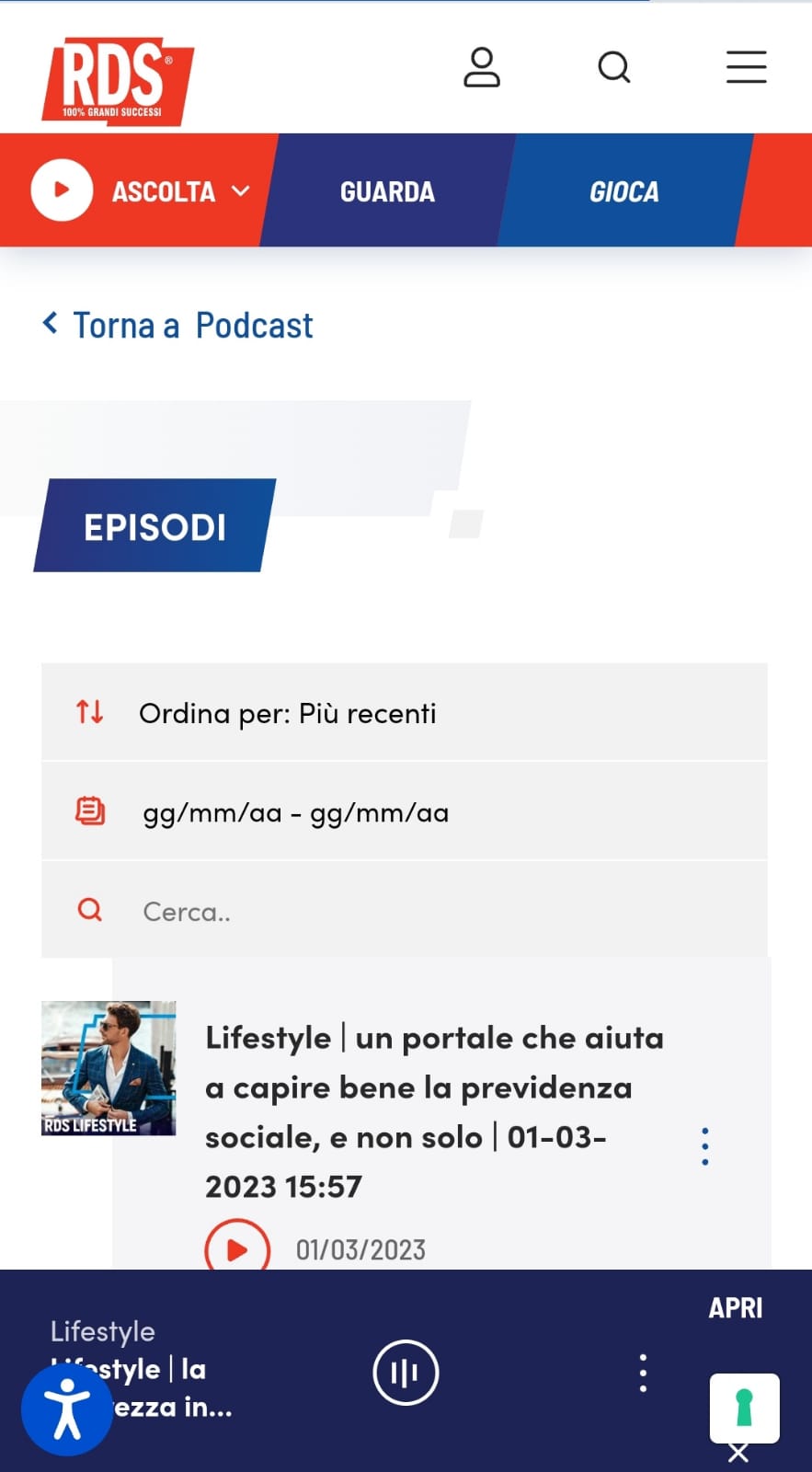The height and width of the screenshot is (1472, 812).
Task: Open the search magnifier in header
Action: point(613,67)
